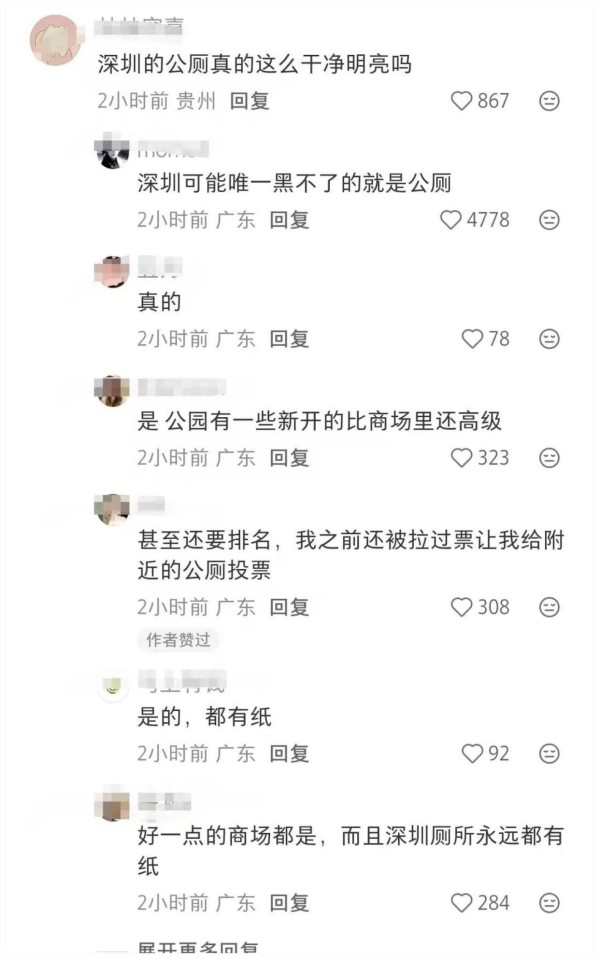
Task: Reply to the comment 真的
Action: pos(290,339)
